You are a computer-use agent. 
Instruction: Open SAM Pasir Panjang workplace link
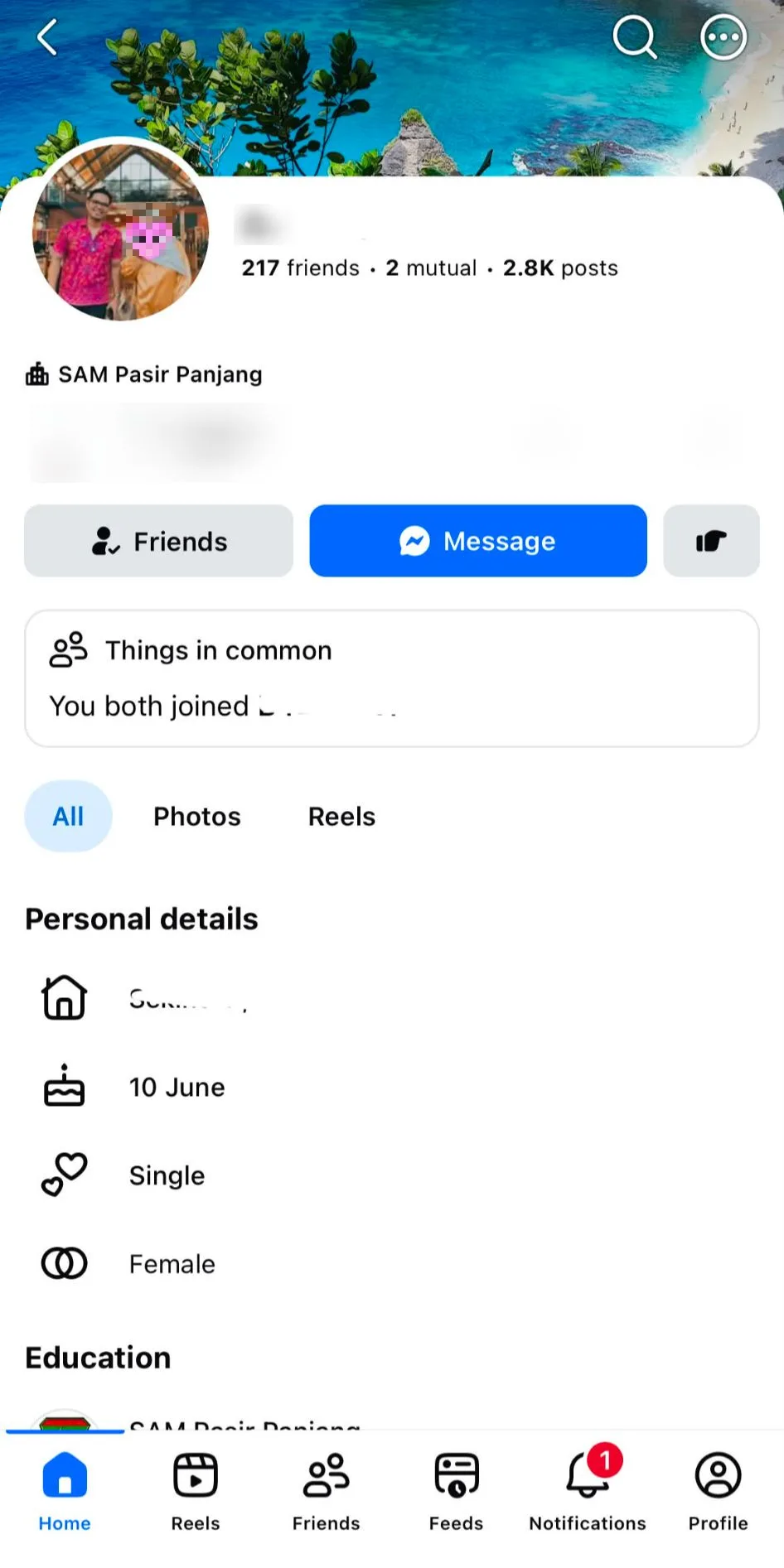click(x=160, y=374)
